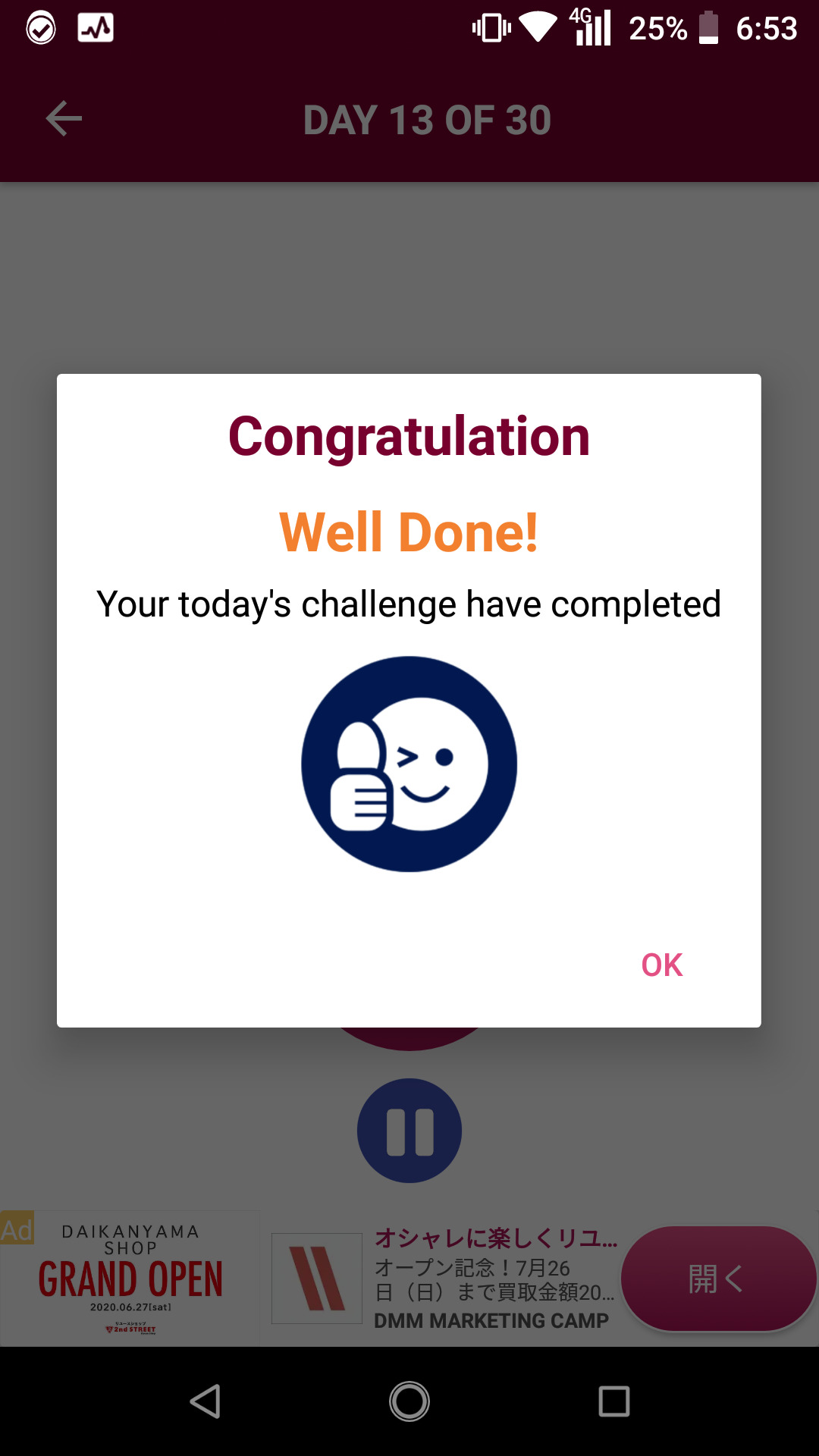Pause the workout timer
This screenshot has height=1456, width=819.
[x=409, y=1131]
